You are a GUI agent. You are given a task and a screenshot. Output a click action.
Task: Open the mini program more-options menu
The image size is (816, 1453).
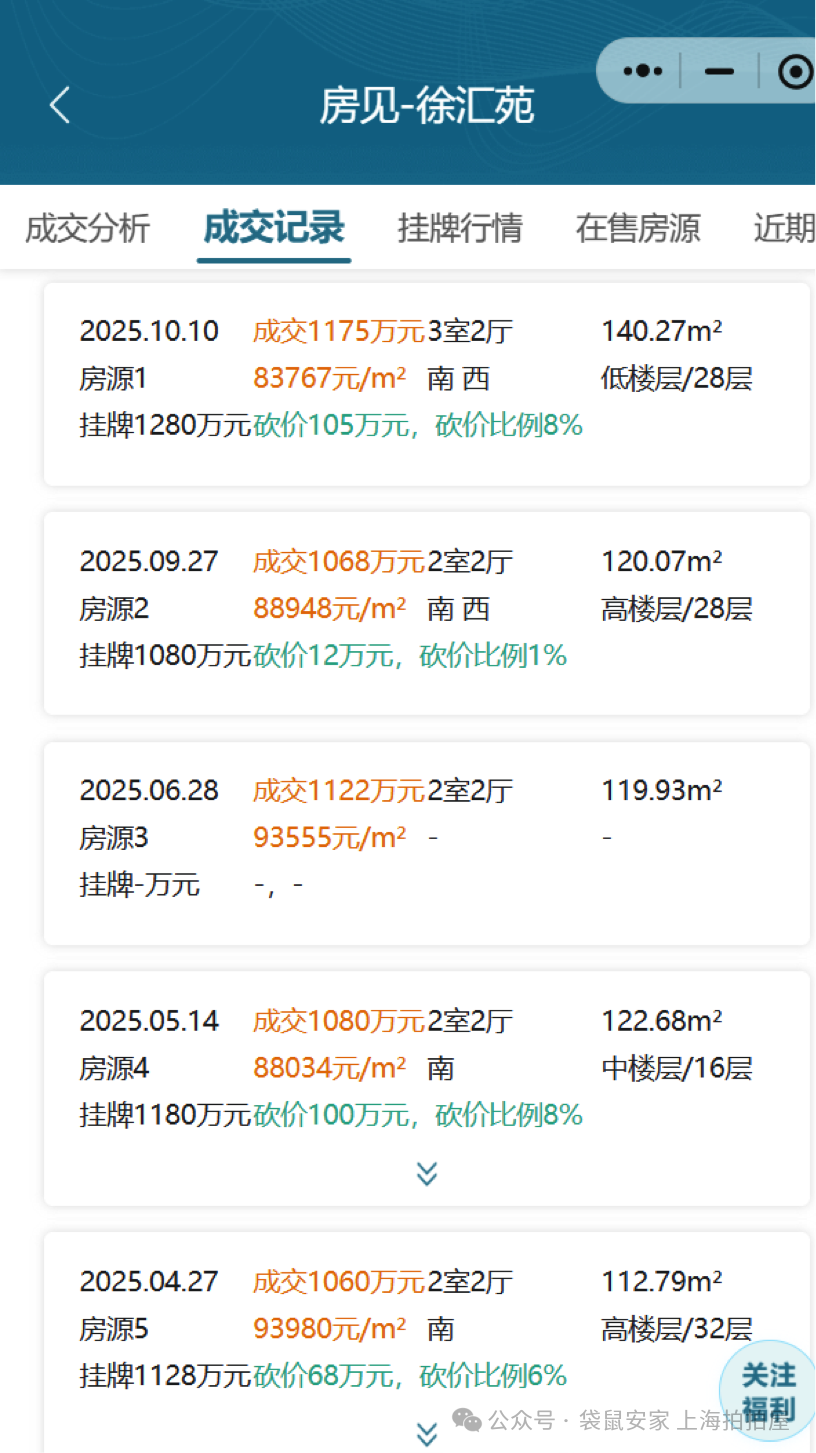[642, 72]
